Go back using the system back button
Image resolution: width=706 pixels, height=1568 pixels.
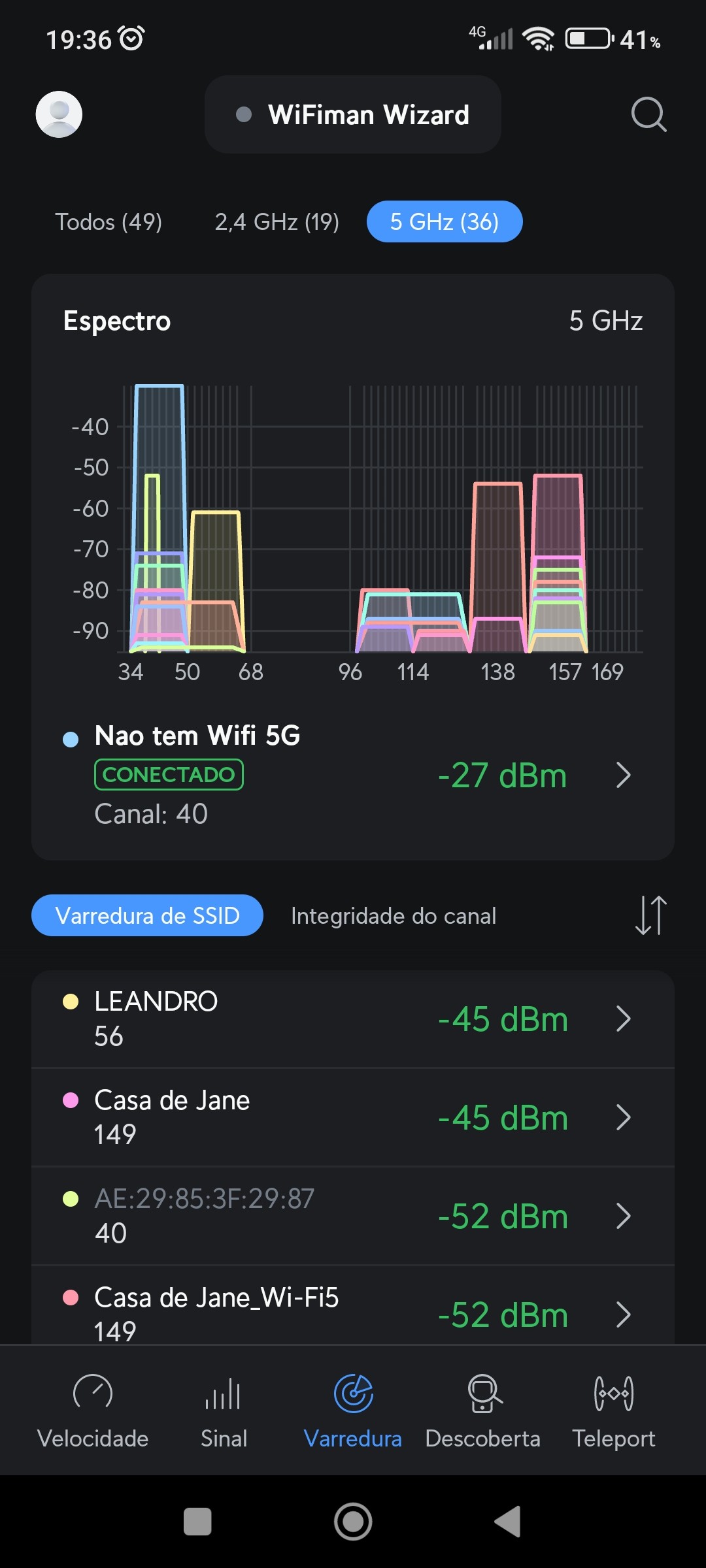pyautogui.click(x=508, y=1522)
